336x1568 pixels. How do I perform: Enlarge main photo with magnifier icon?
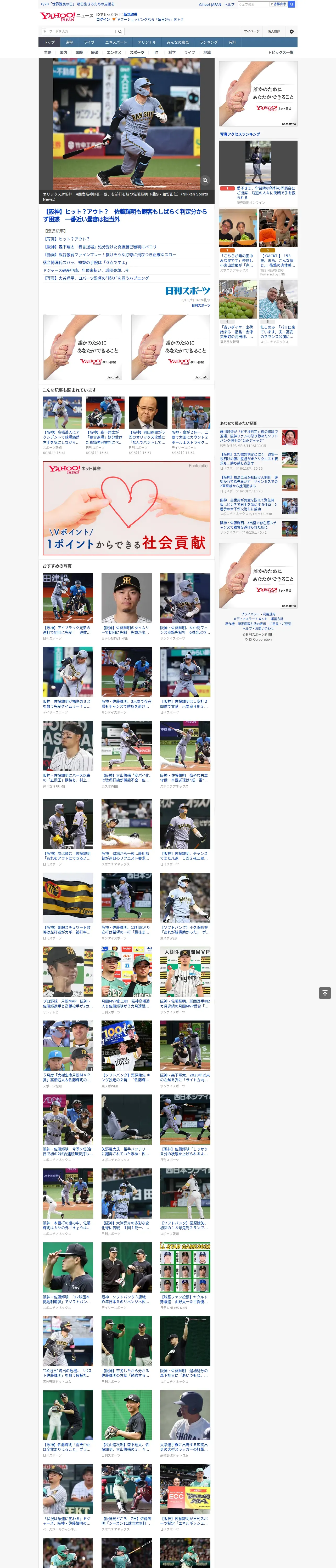point(205,180)
